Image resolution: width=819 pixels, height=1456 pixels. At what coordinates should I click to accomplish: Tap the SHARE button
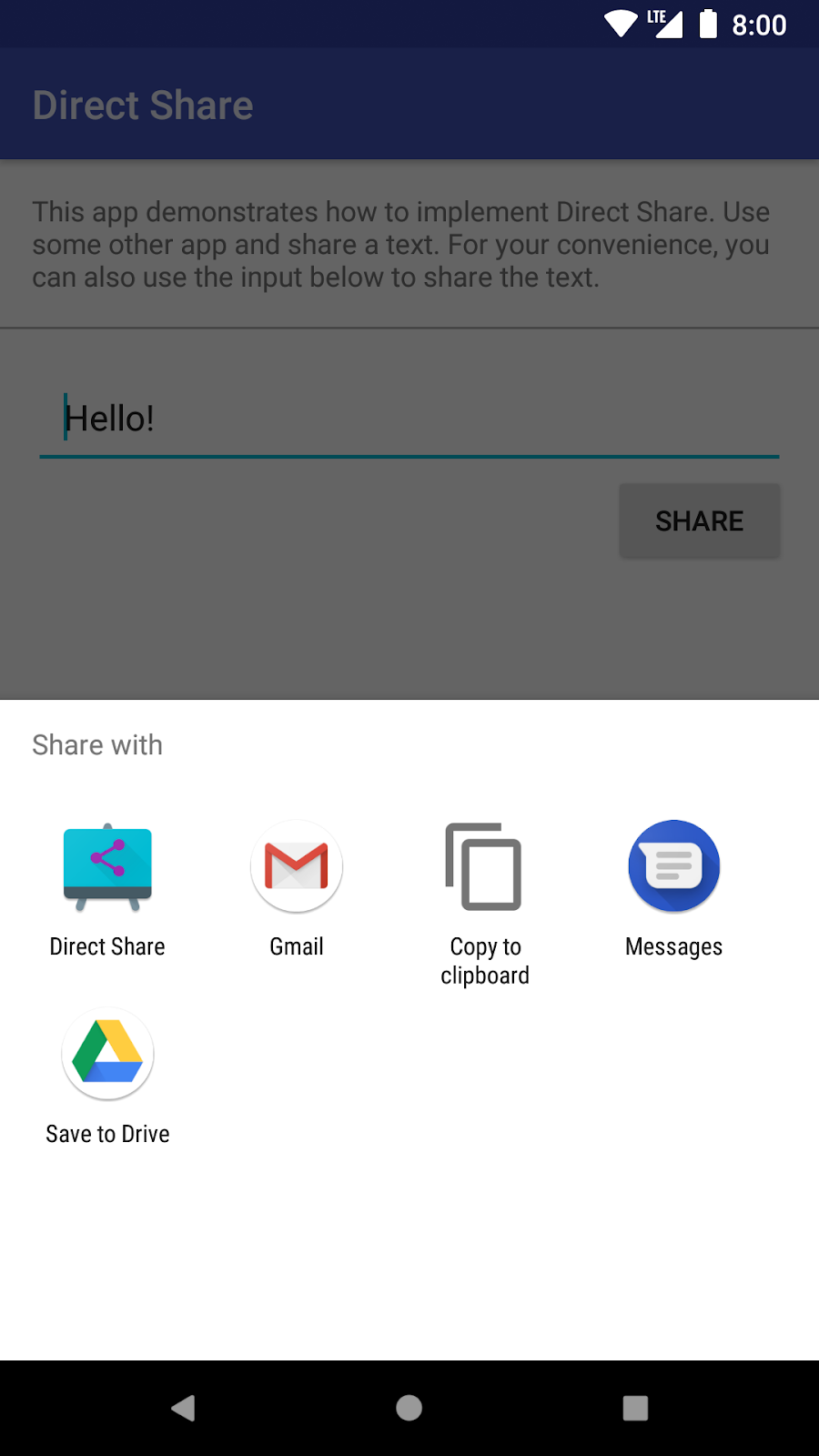click(699, 521)
